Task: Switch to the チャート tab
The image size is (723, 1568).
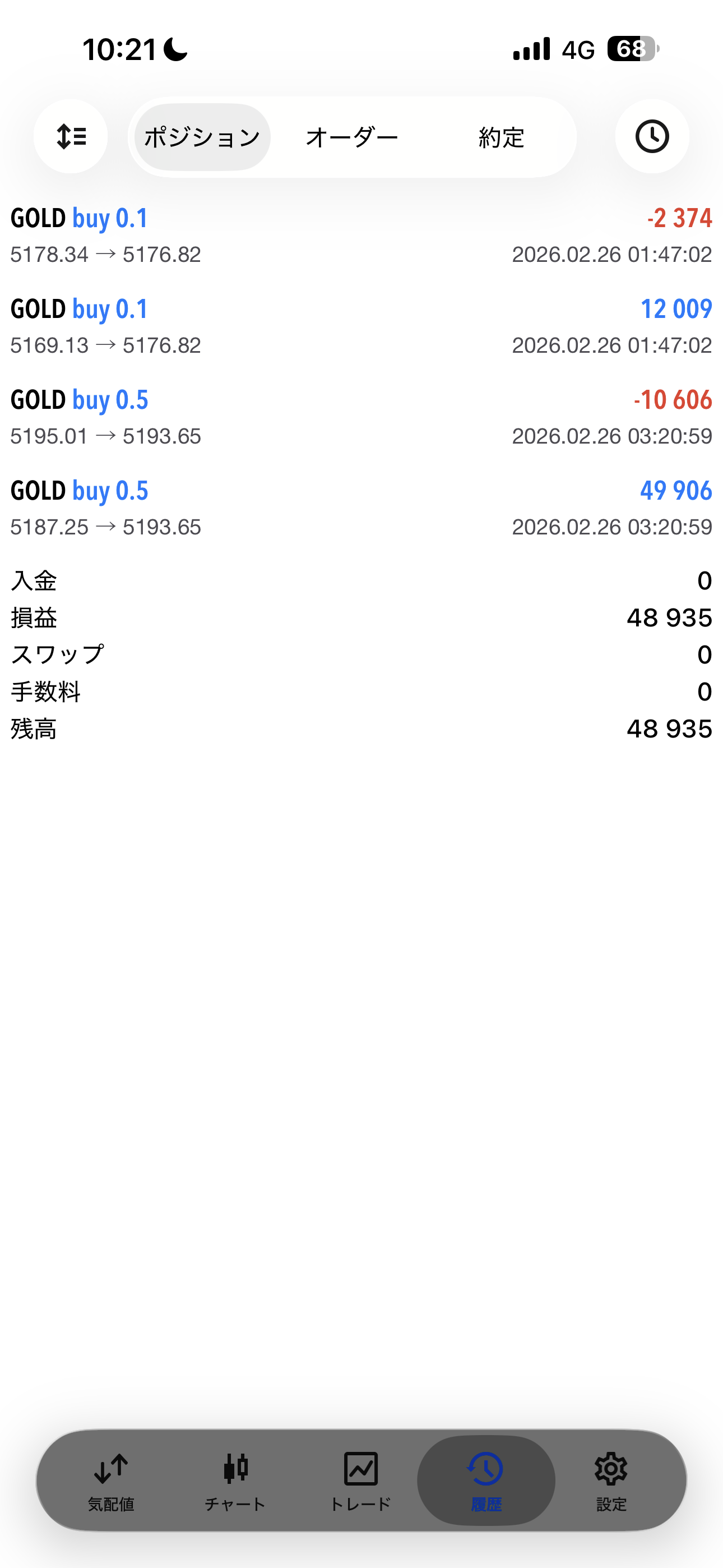Action: (235, 1481)
